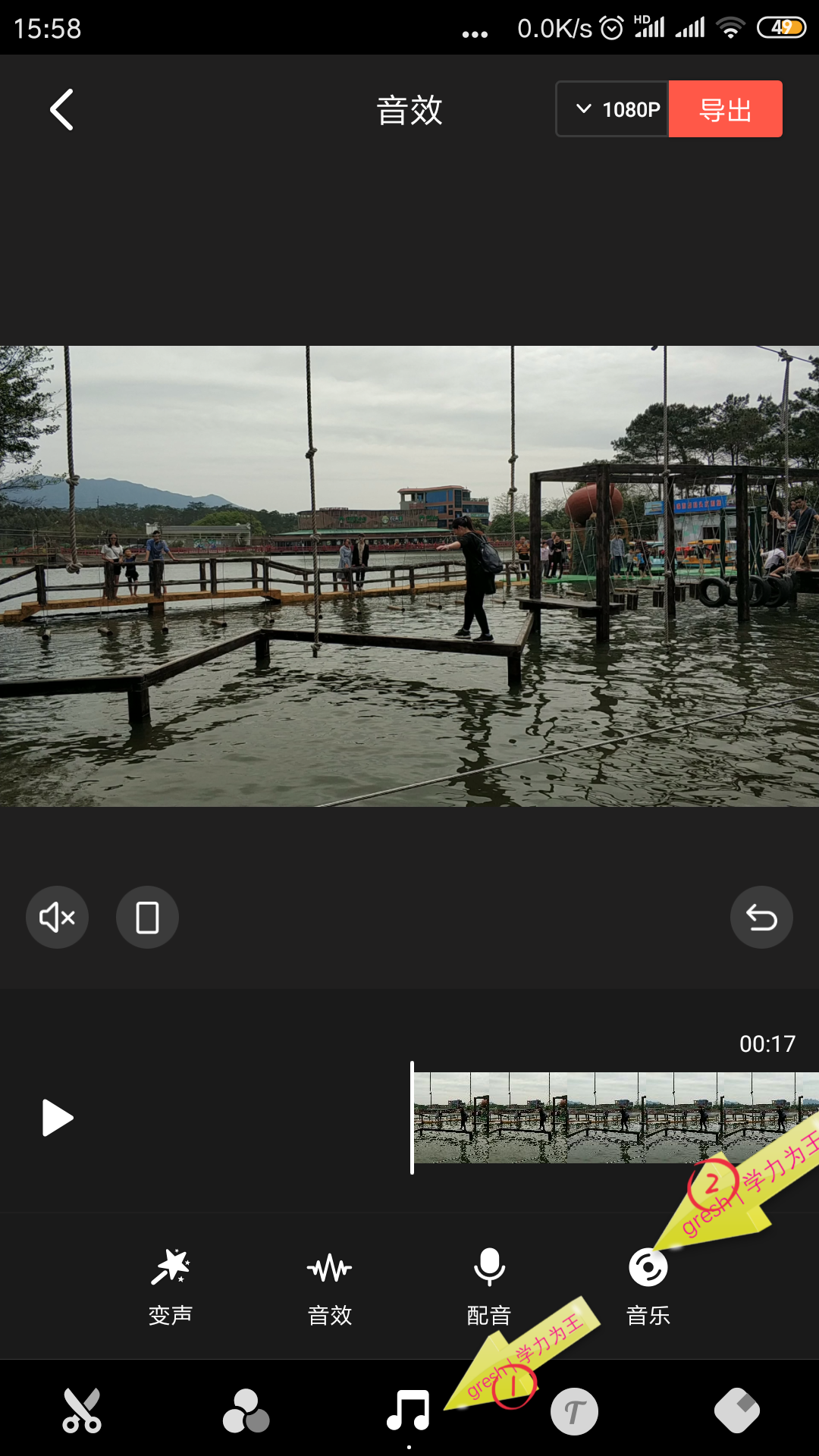The height and width of the screenshot is (1456, 819).
Task: Play the video preview
Action: pos(58,1118)
